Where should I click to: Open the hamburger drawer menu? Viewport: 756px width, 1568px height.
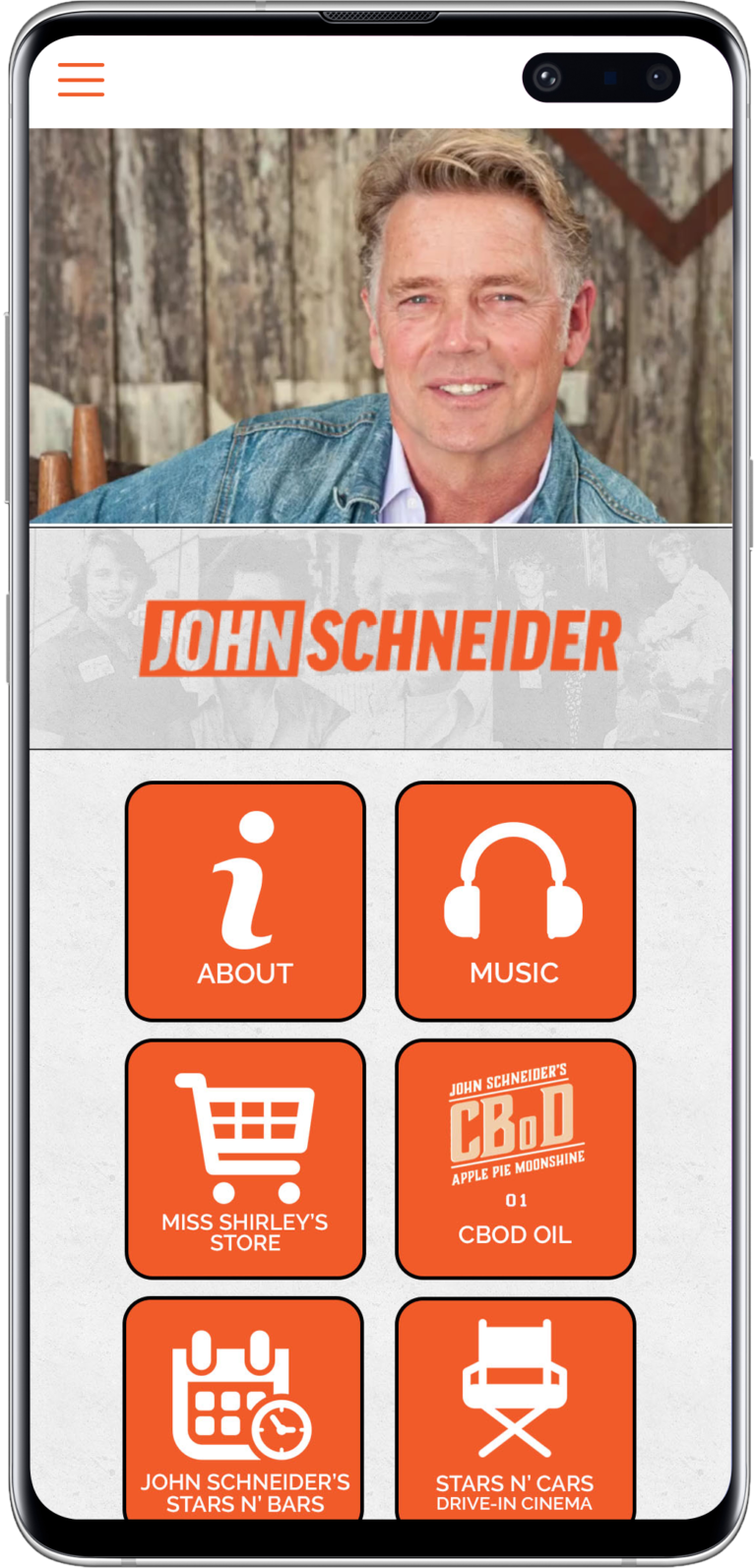pos(81,80)
